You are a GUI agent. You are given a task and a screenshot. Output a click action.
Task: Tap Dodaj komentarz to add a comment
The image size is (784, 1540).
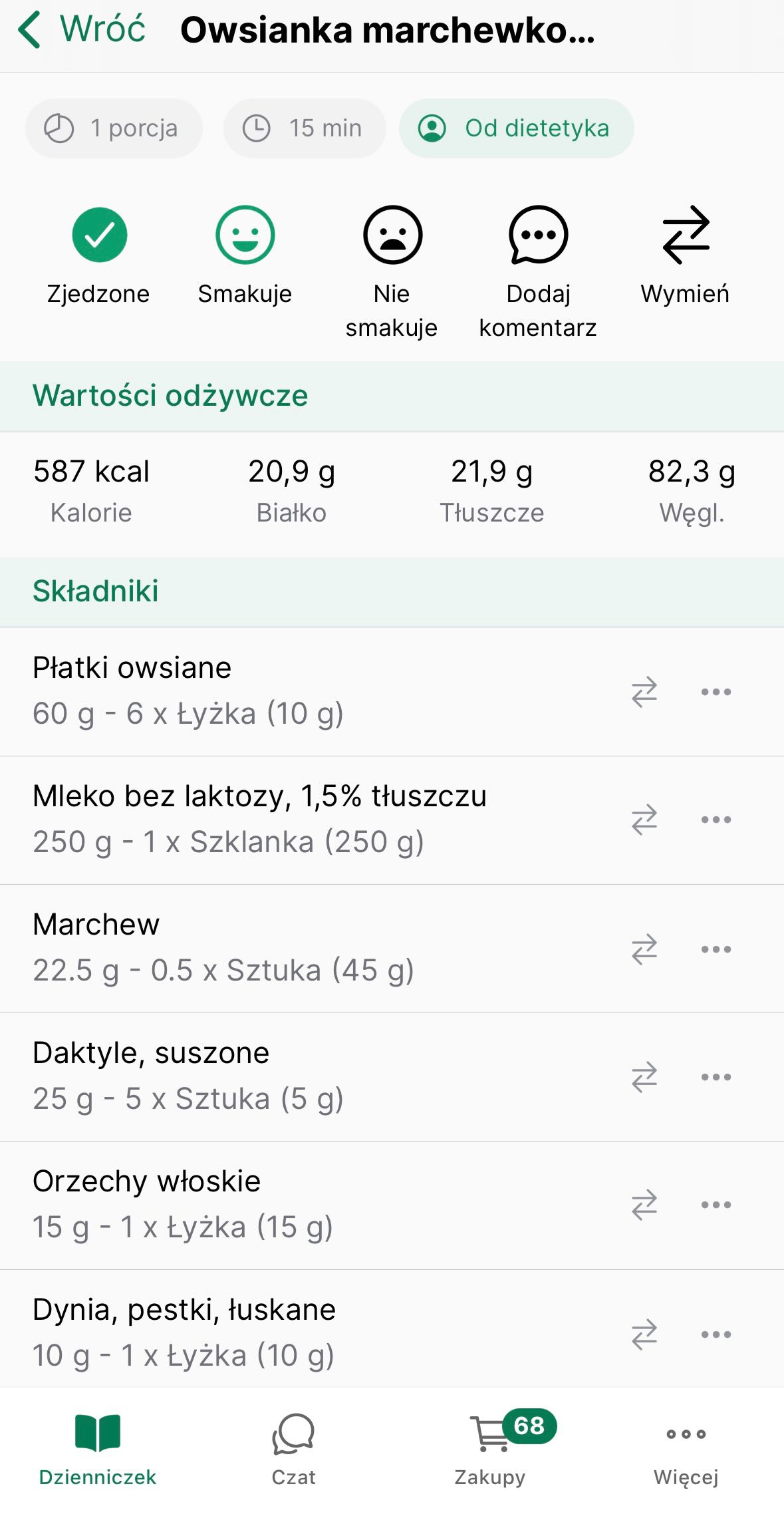click(538, 235)
